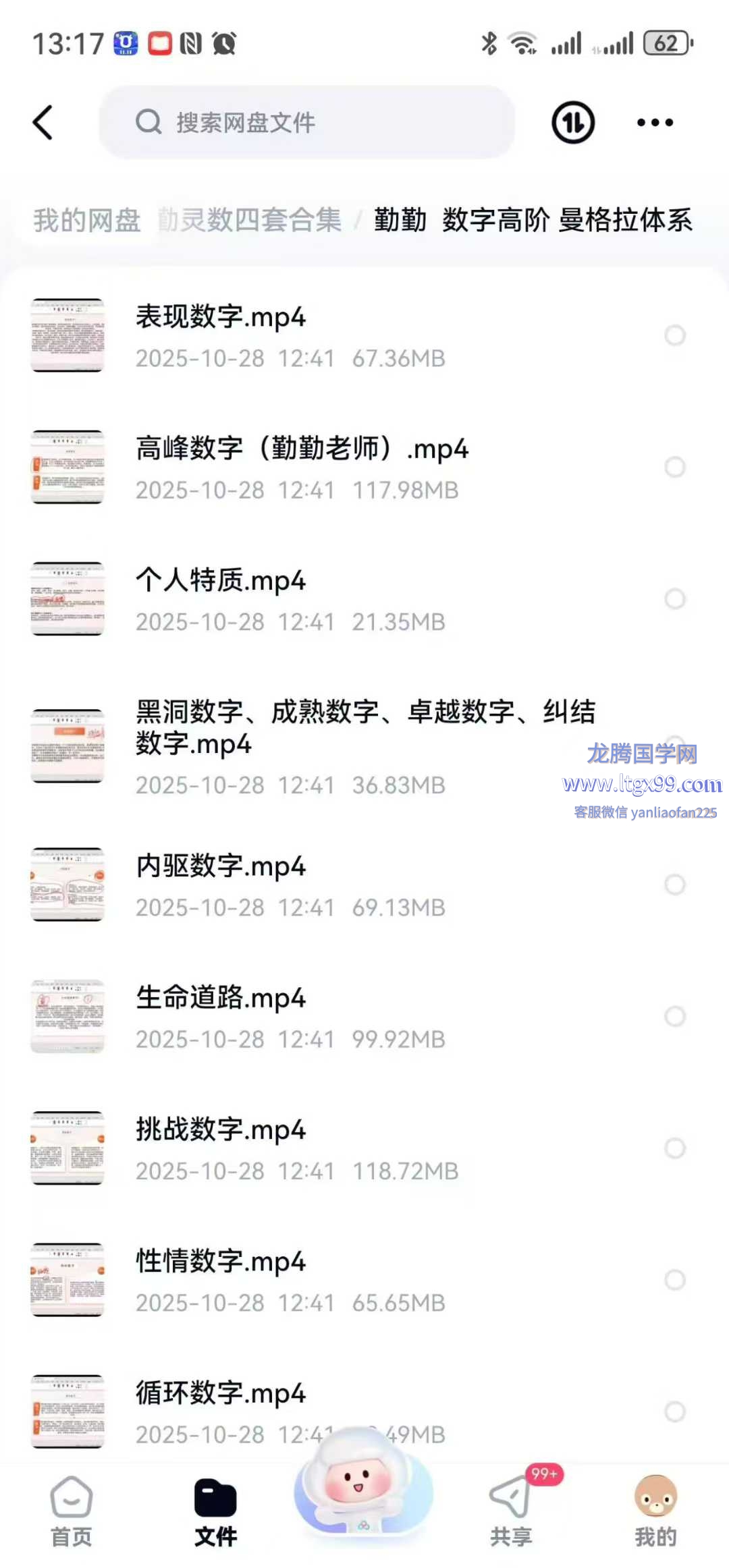Switch to the 文件 tab

click(215, 1511)
